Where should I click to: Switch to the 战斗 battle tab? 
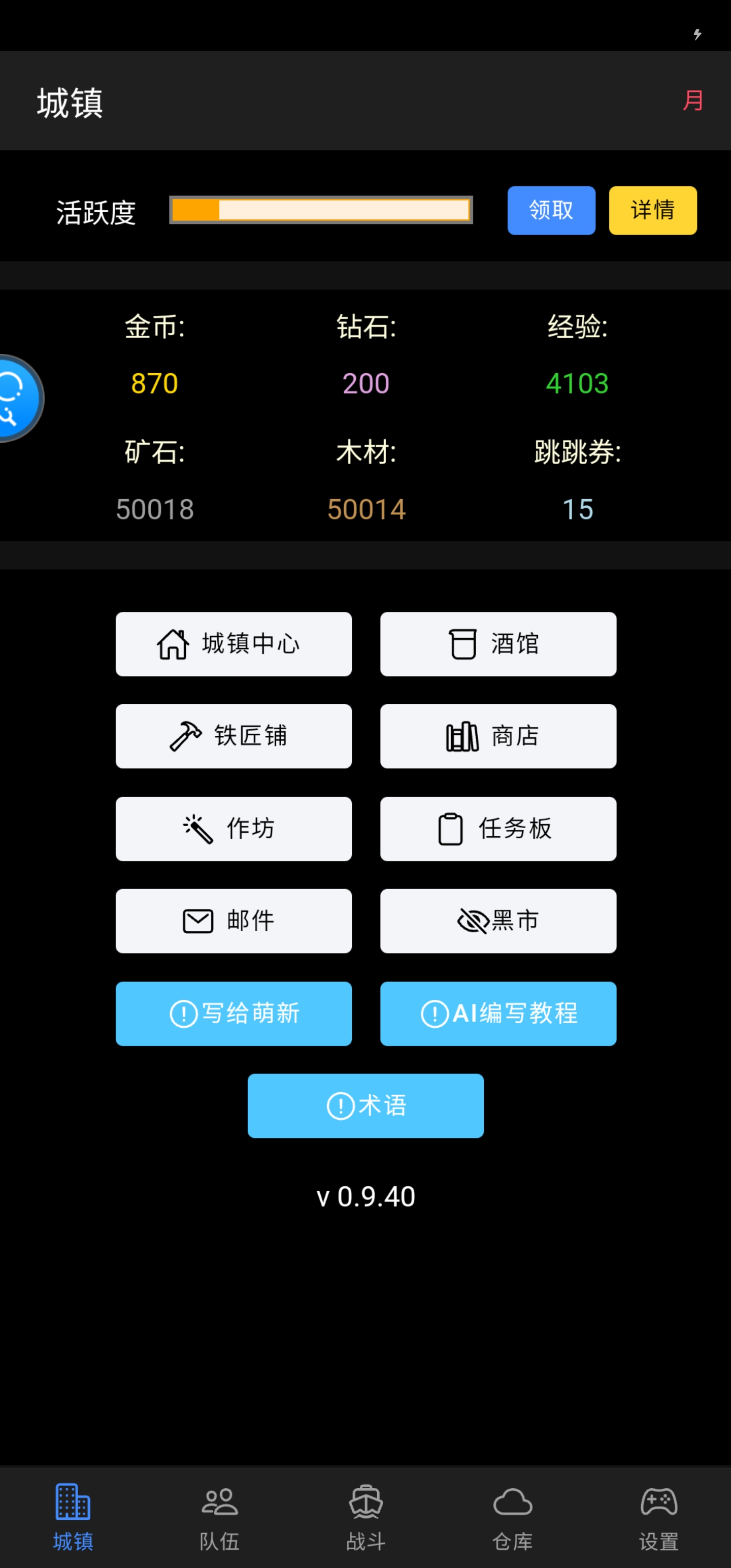365,1517
